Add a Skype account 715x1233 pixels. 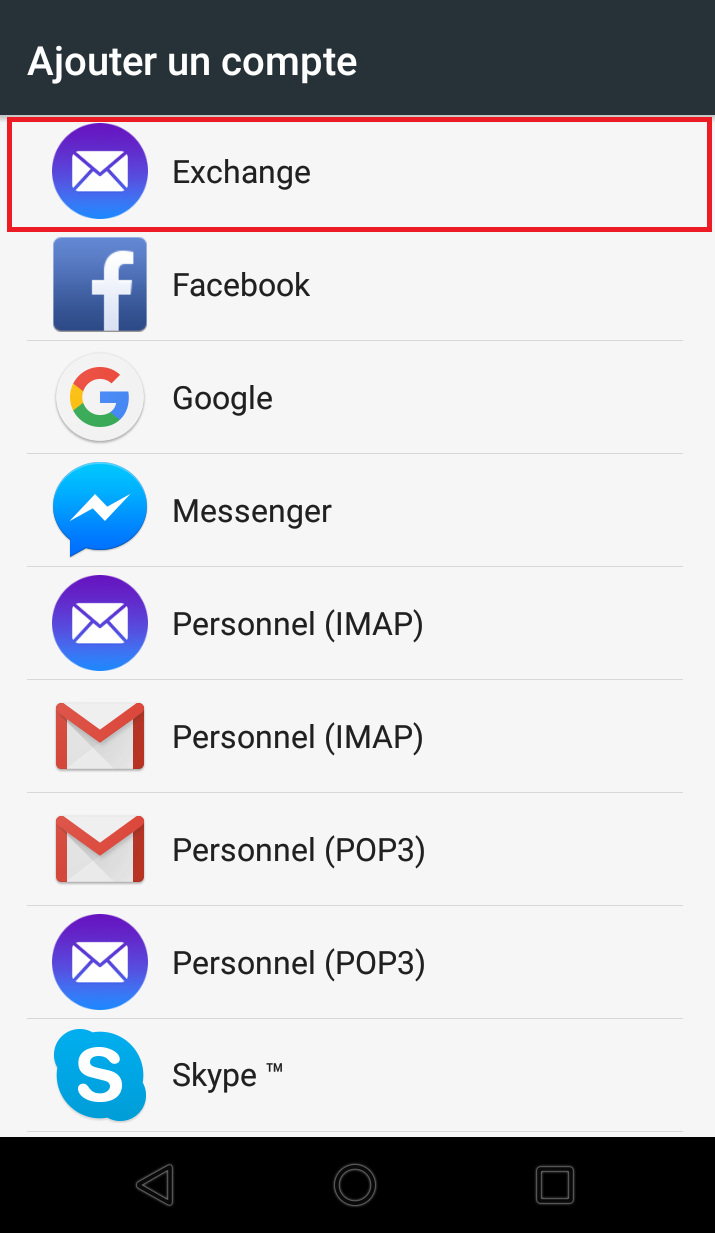point(357,1076)
